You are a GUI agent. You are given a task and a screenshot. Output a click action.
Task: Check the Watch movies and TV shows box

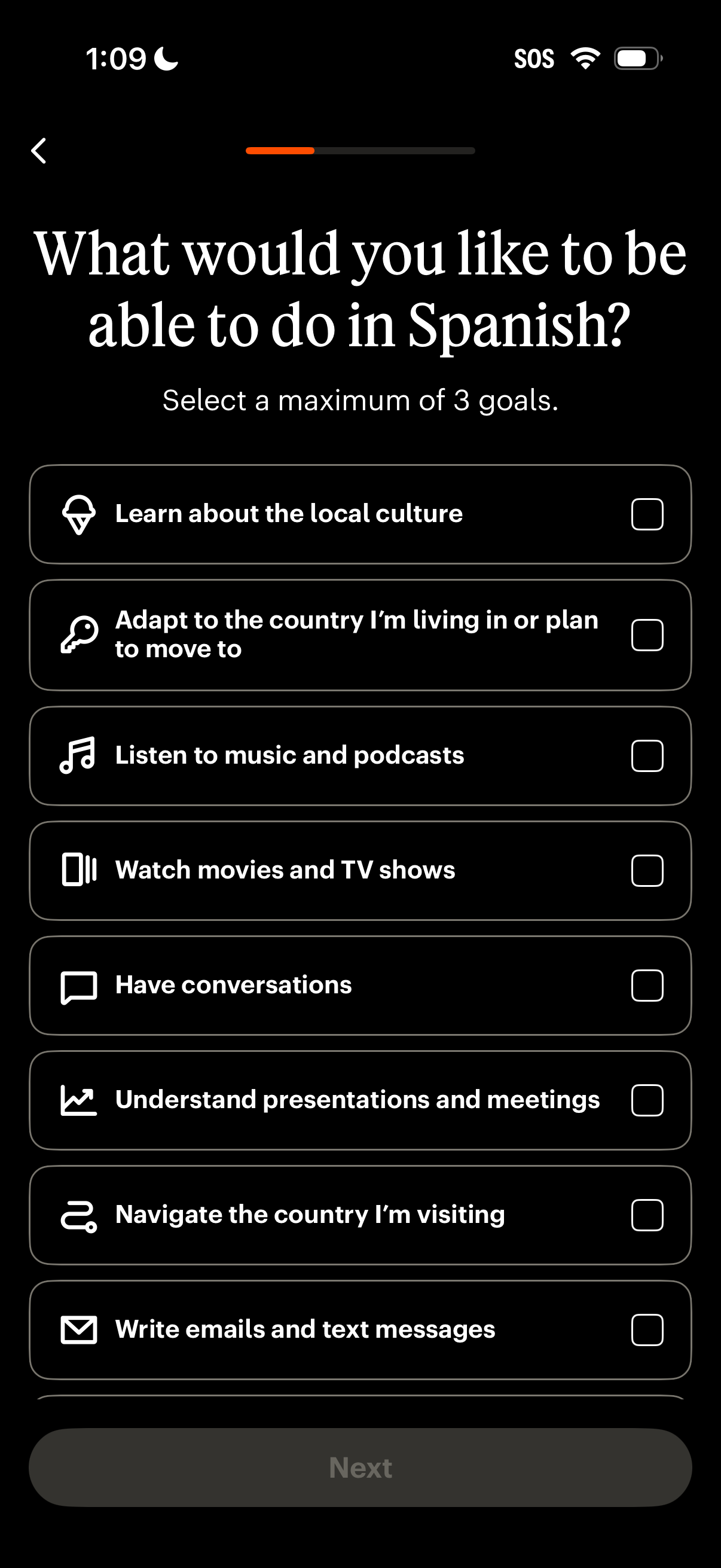pos(647,871)
